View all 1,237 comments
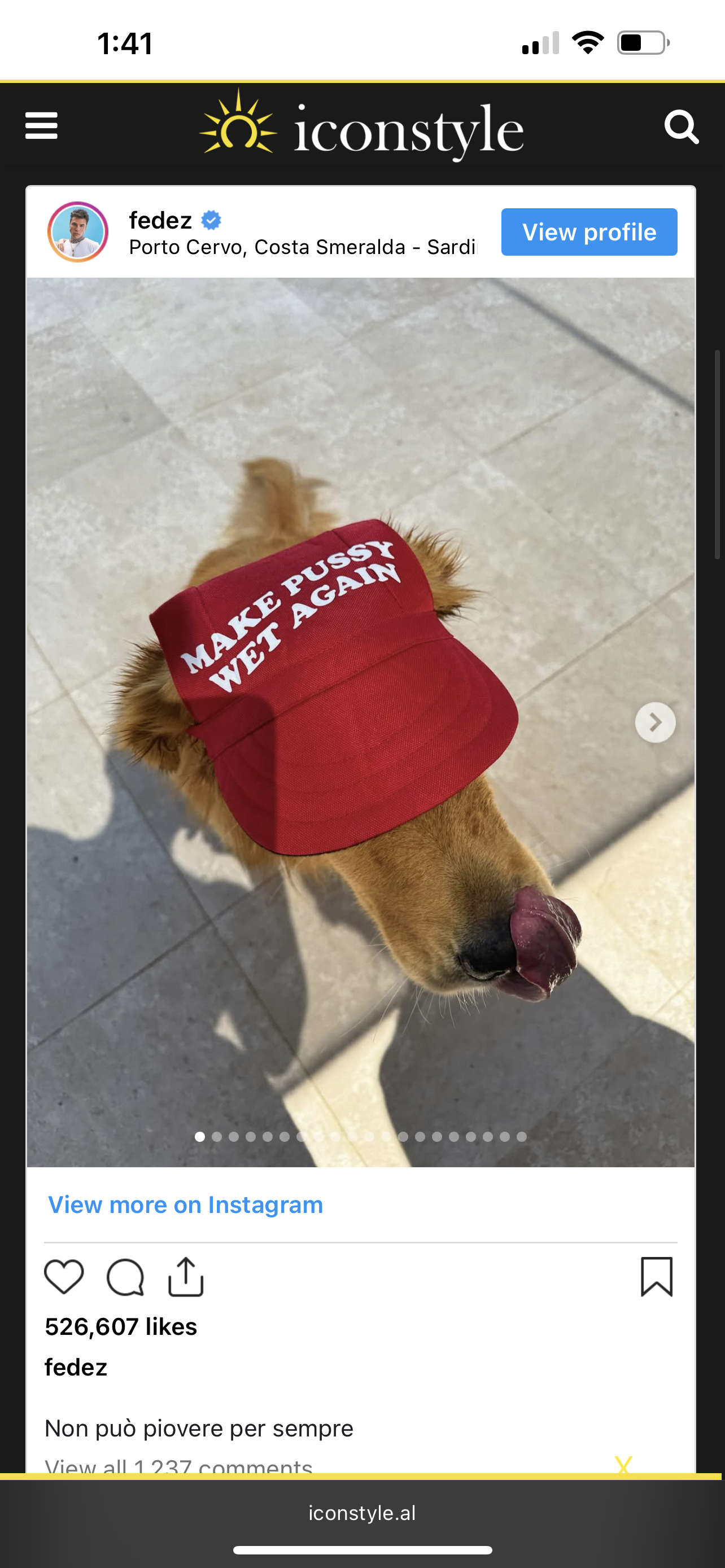725x1568 pixels. click(x=179, y=1466)
